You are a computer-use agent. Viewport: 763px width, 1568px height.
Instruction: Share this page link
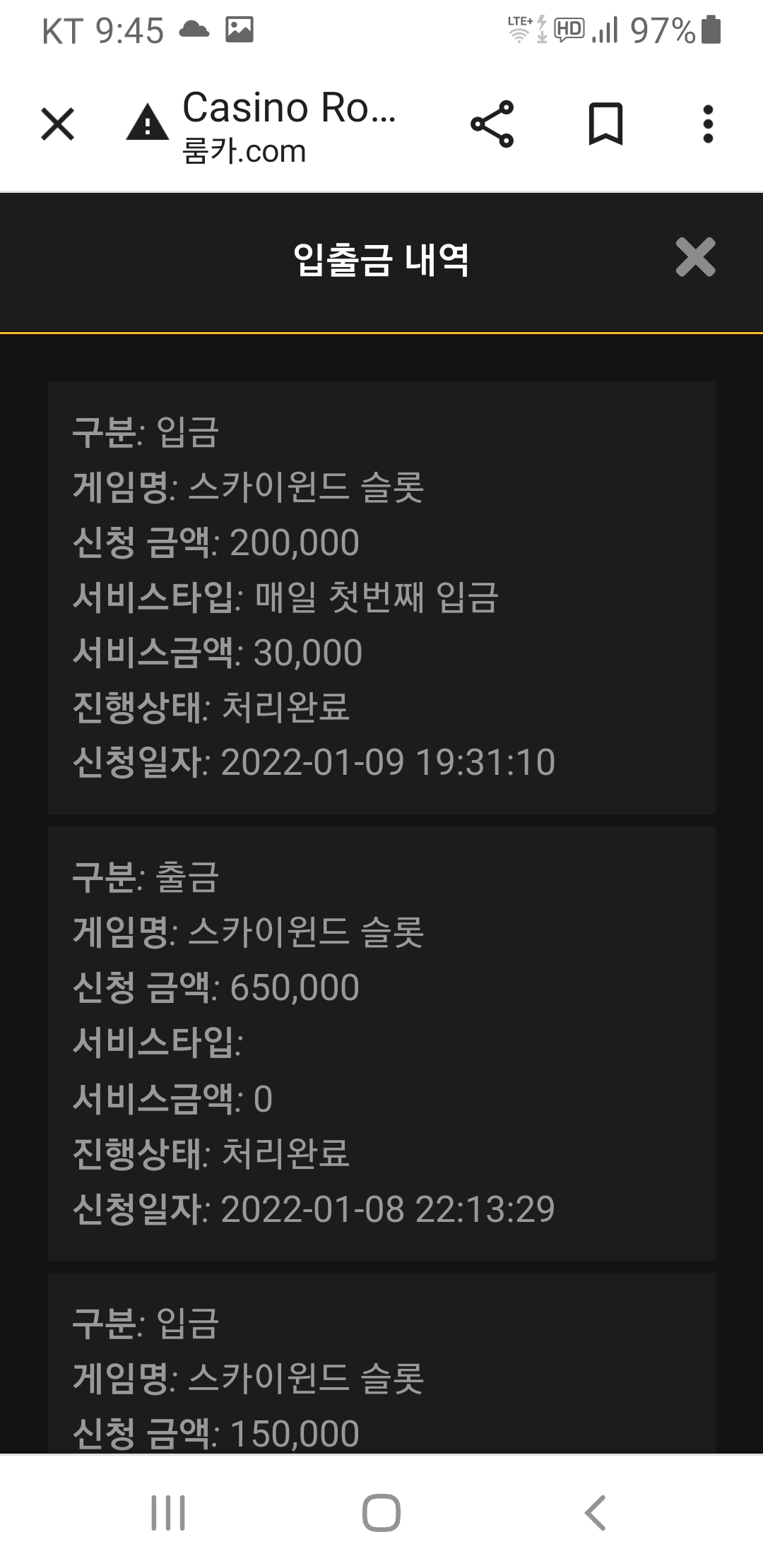click(x=492, y=124)
